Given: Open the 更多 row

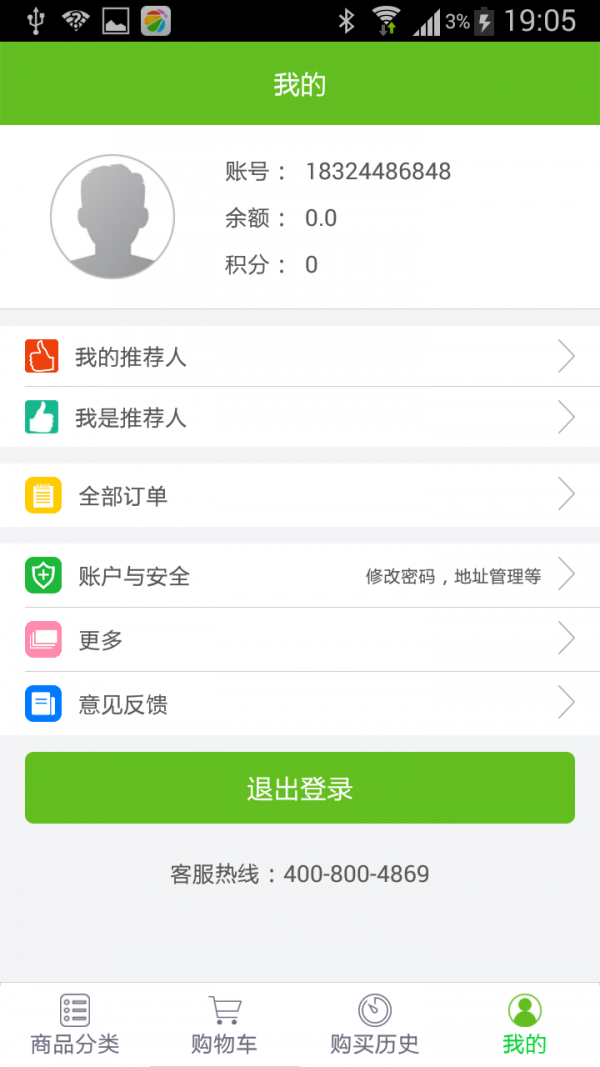Looking at the screenshot, I should tap(300, 640).
